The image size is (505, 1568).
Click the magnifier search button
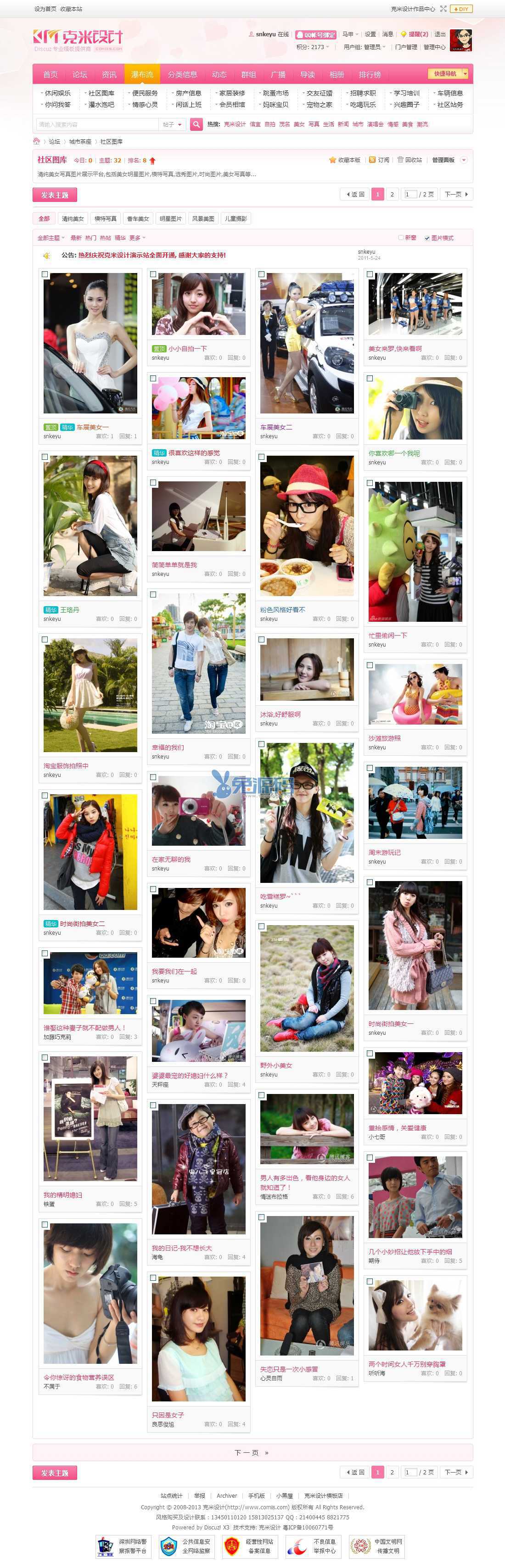coord(196,124)
